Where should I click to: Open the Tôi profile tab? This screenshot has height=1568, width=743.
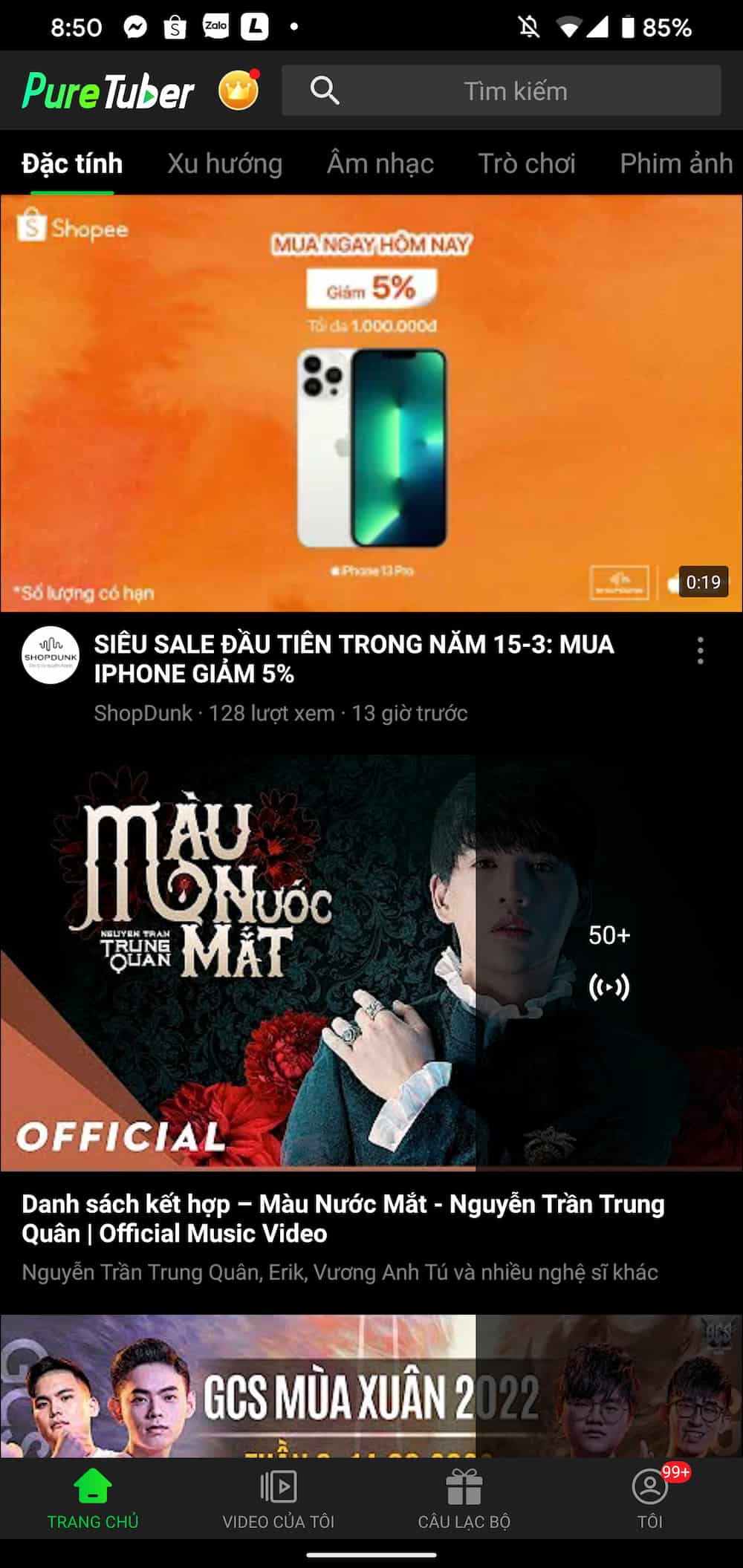[650, 1499]
